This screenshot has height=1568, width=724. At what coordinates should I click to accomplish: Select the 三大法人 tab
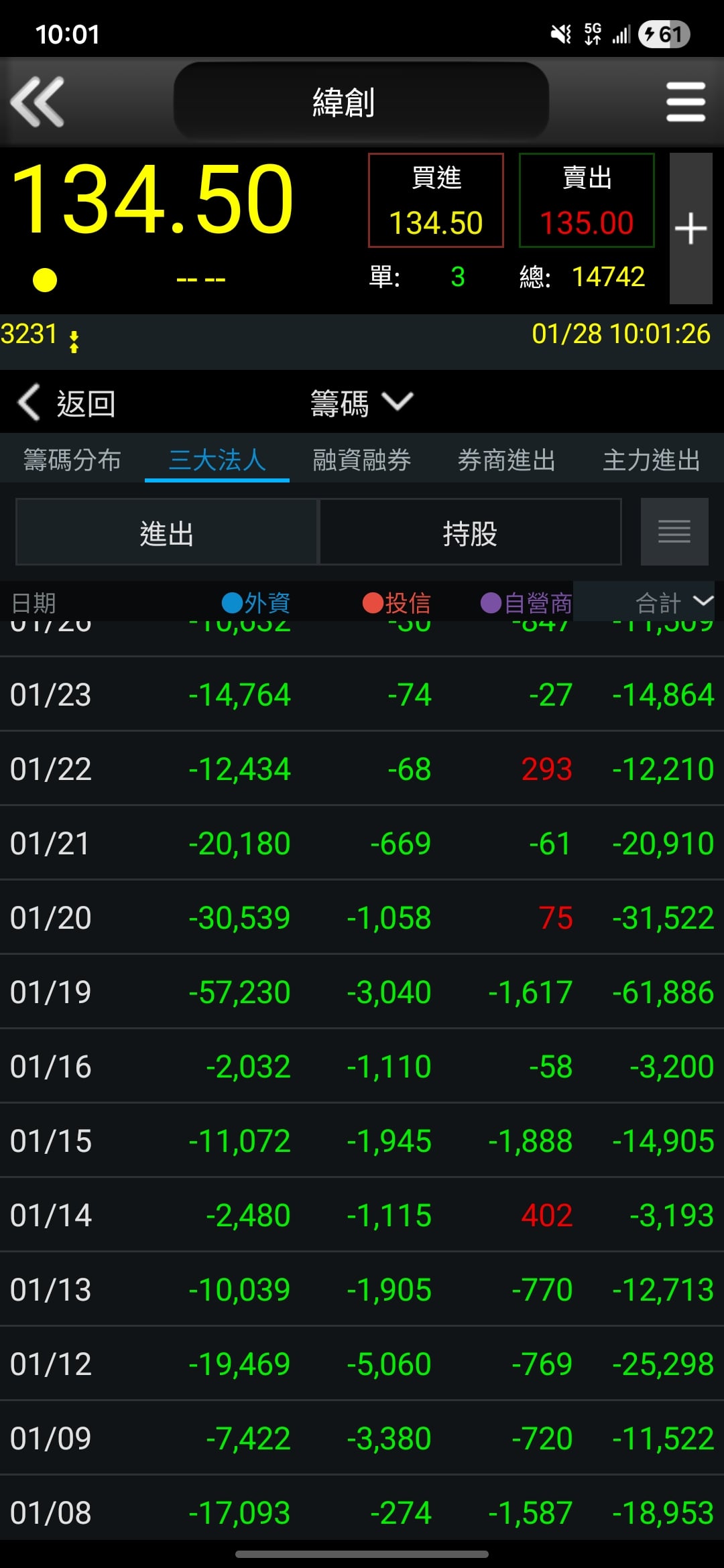pos(217,460)
